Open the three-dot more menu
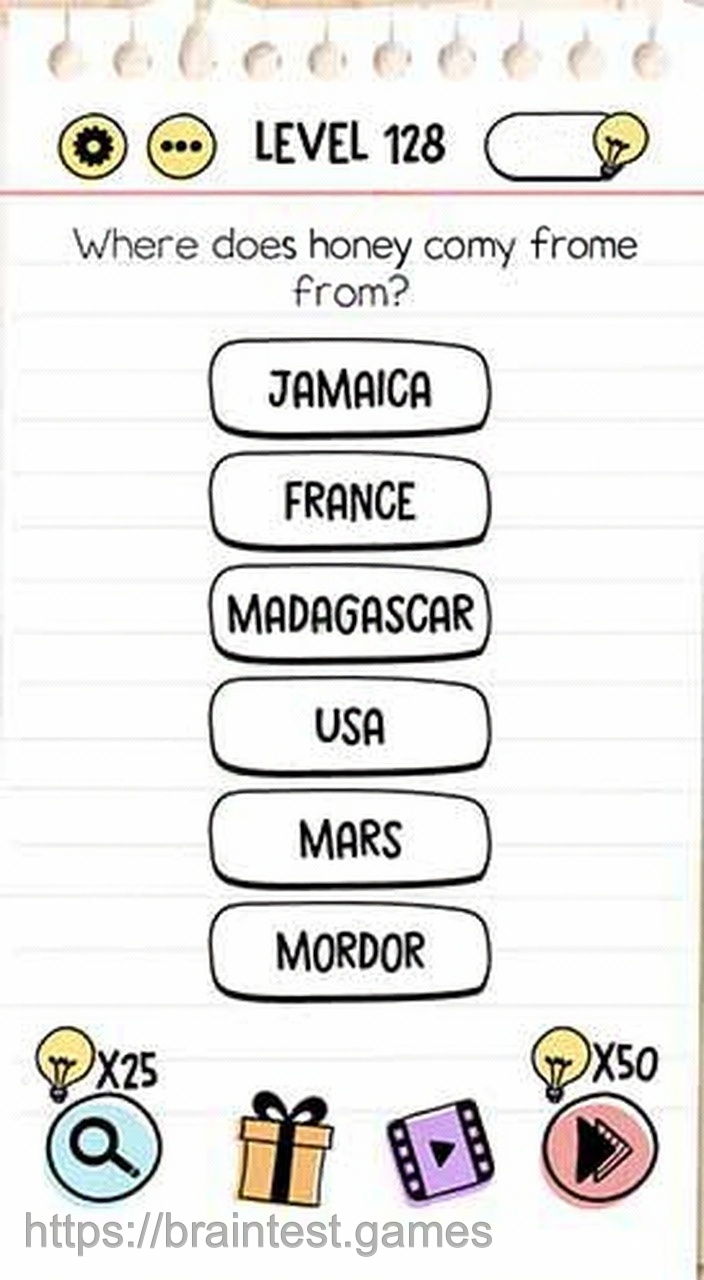 point(181,149)
